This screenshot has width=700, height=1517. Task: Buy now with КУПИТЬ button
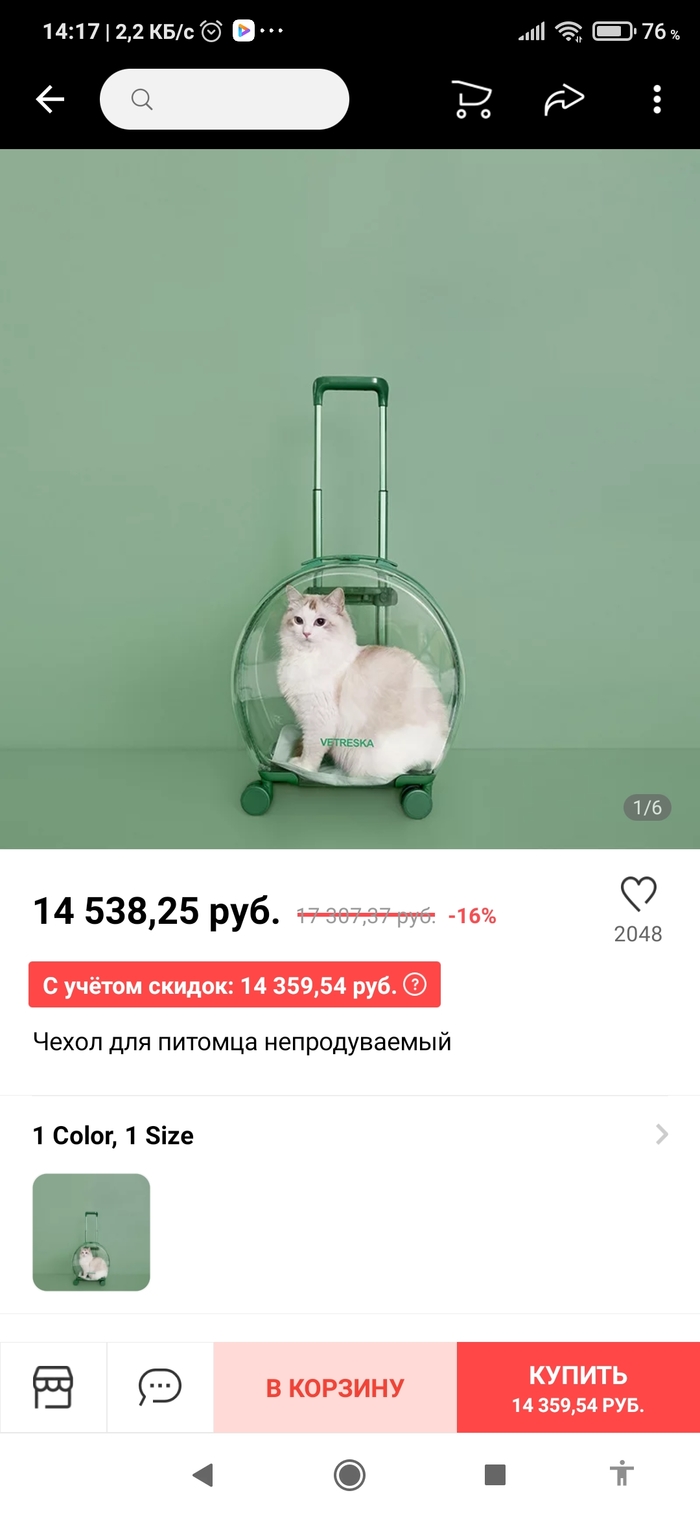point(578,1388)
